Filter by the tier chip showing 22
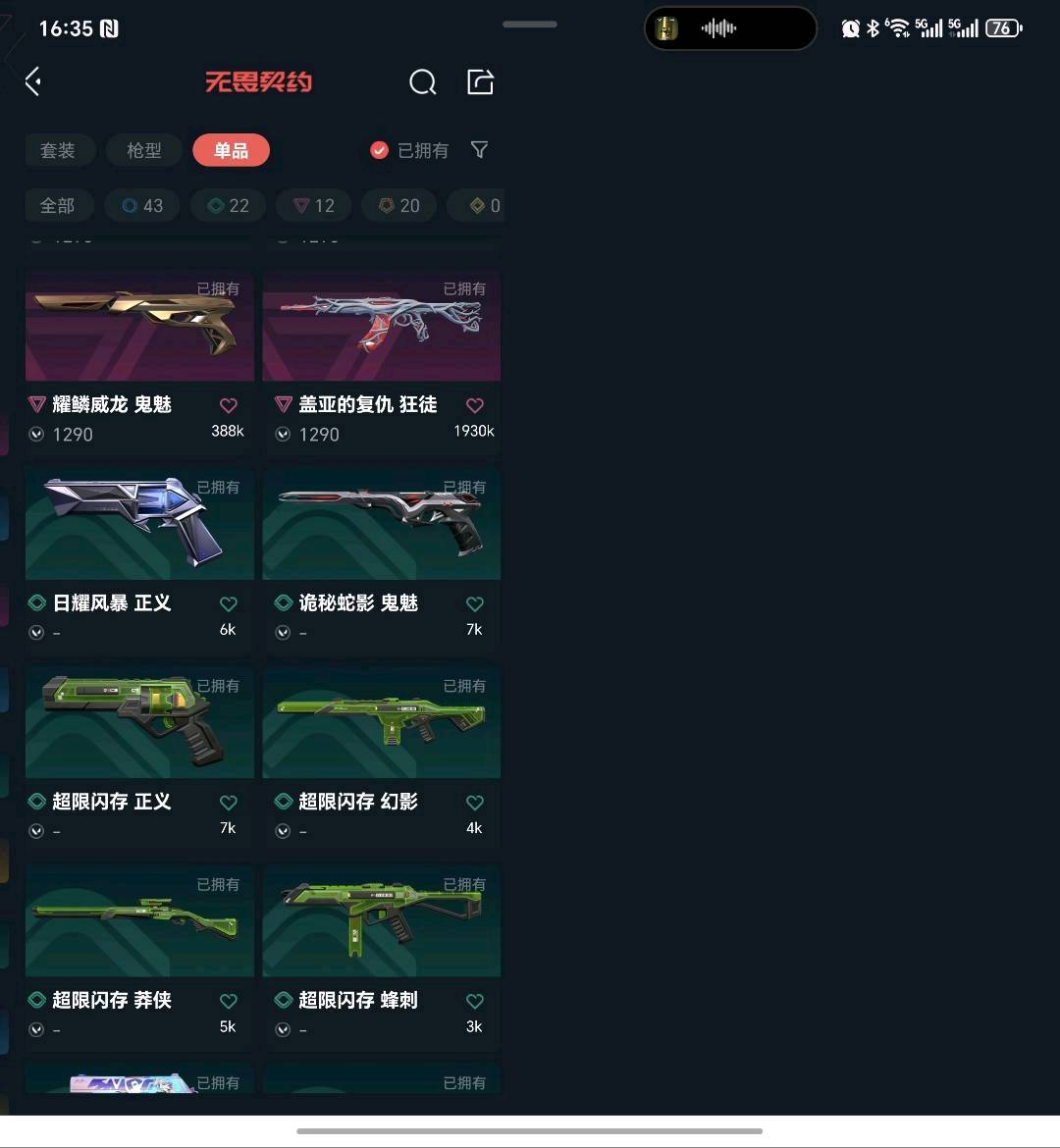 (229, 205)
